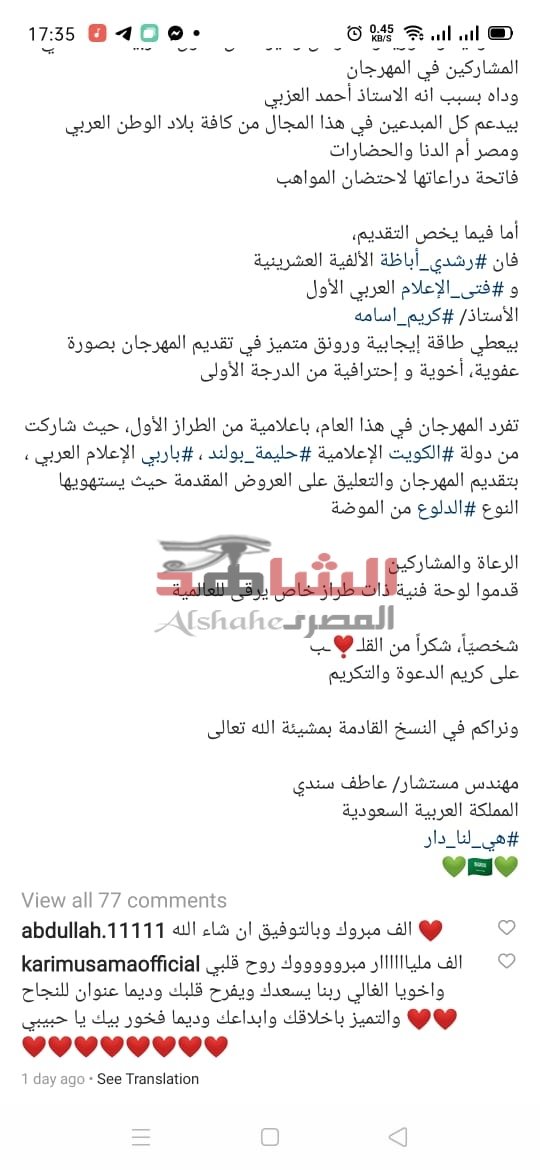This screenshot has width=540, height=1170.
Task: Open abdullah.11111's profile
Action: coord(92,930)
